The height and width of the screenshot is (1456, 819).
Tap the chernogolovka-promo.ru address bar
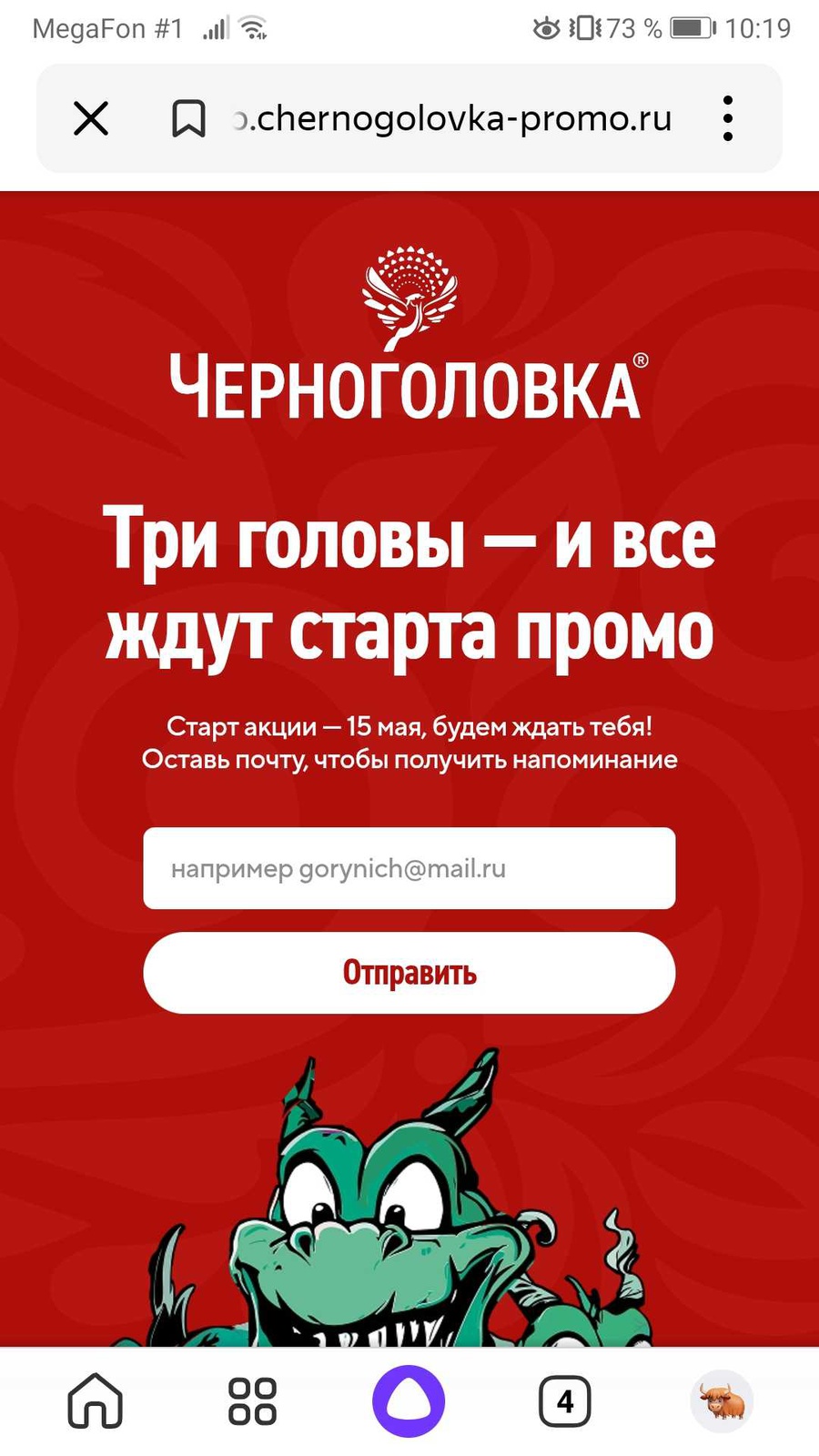(x=453, y=118)
